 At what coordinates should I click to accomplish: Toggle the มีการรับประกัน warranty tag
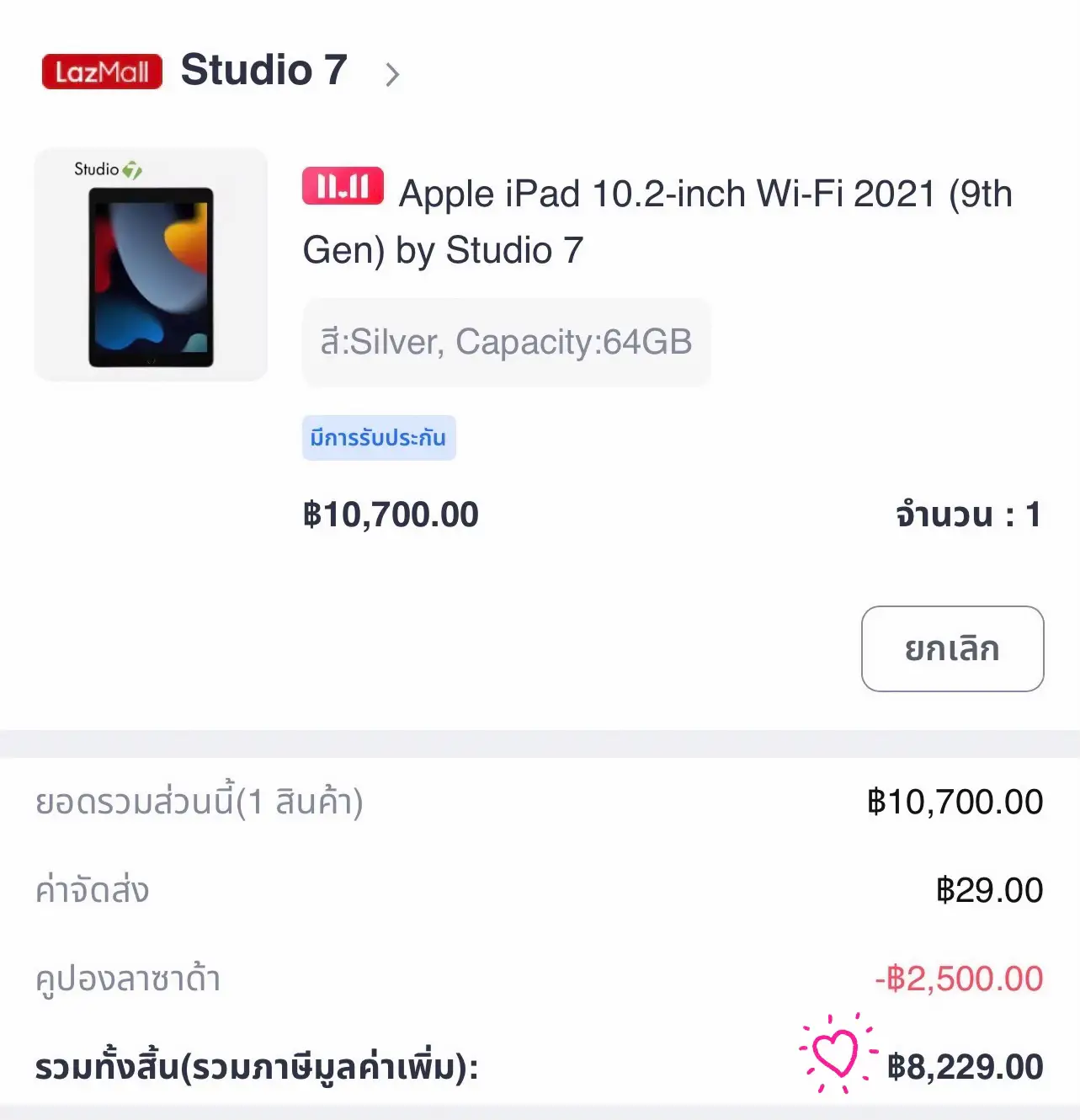(x=379, y=437)
